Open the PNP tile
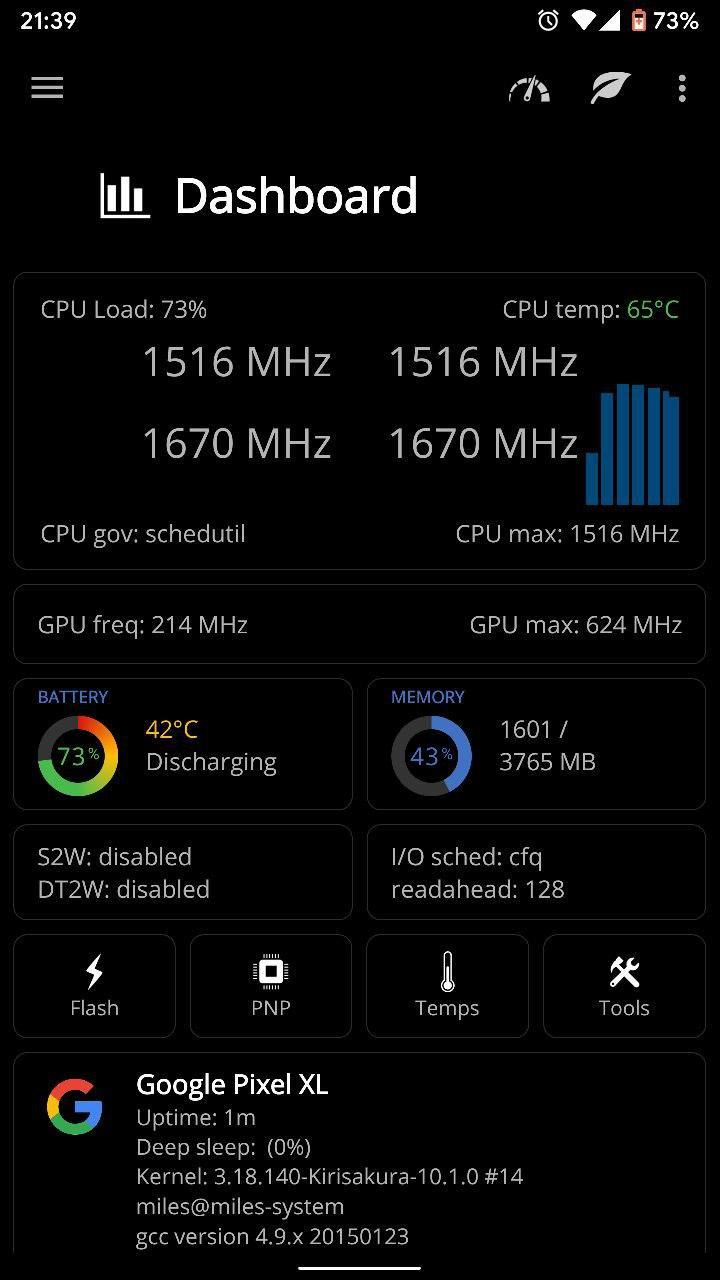The height and width of the screenshot is (1280, 720). [271, 986]
